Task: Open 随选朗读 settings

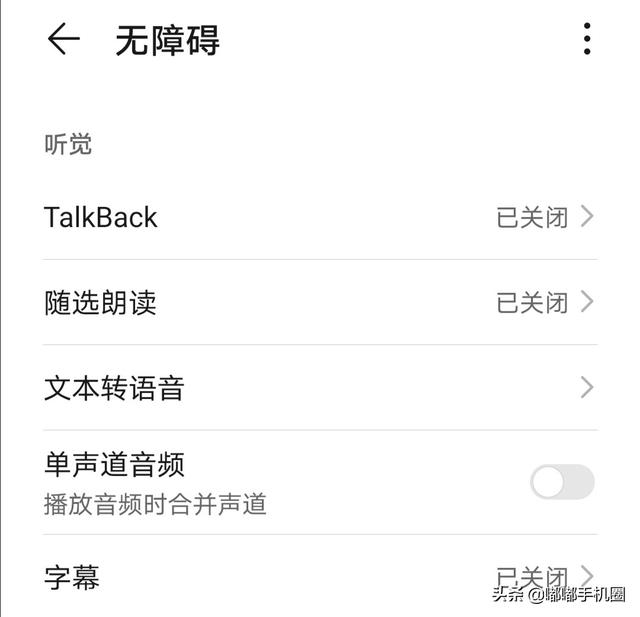Action: (320, 302)
